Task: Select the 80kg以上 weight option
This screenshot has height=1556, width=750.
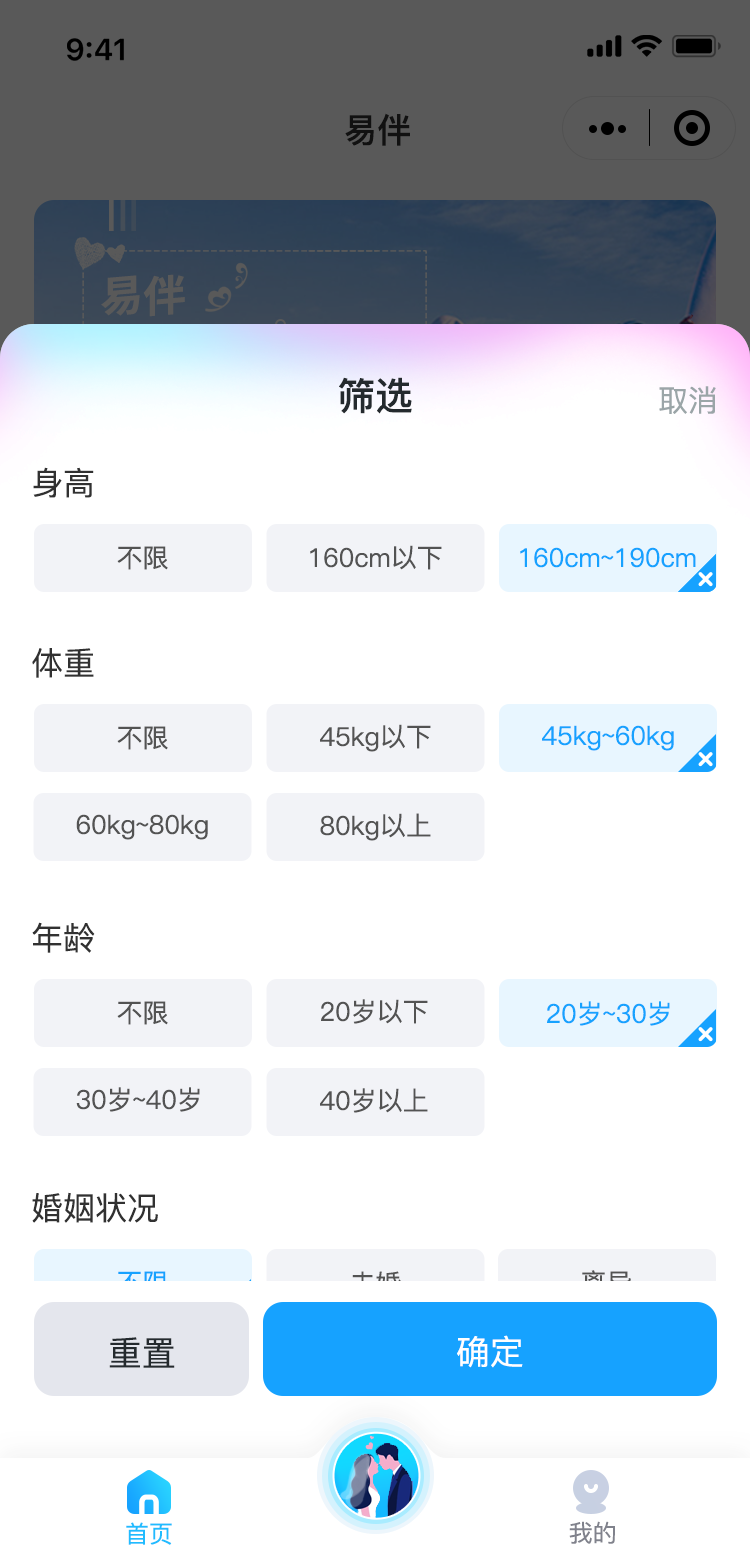Action: tap(375, 827)
